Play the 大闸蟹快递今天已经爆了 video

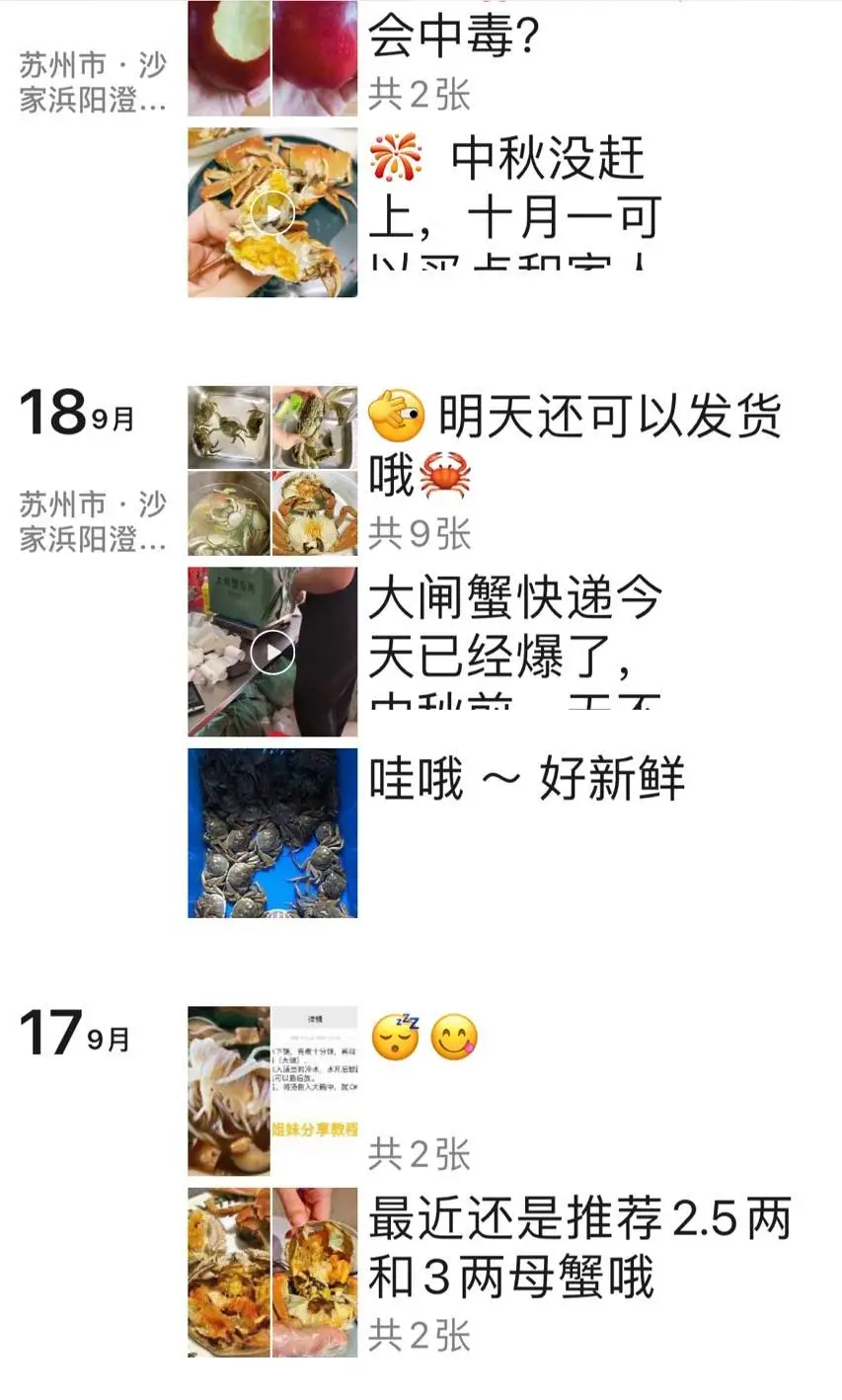pyautogui.click(x=272, y=653)
